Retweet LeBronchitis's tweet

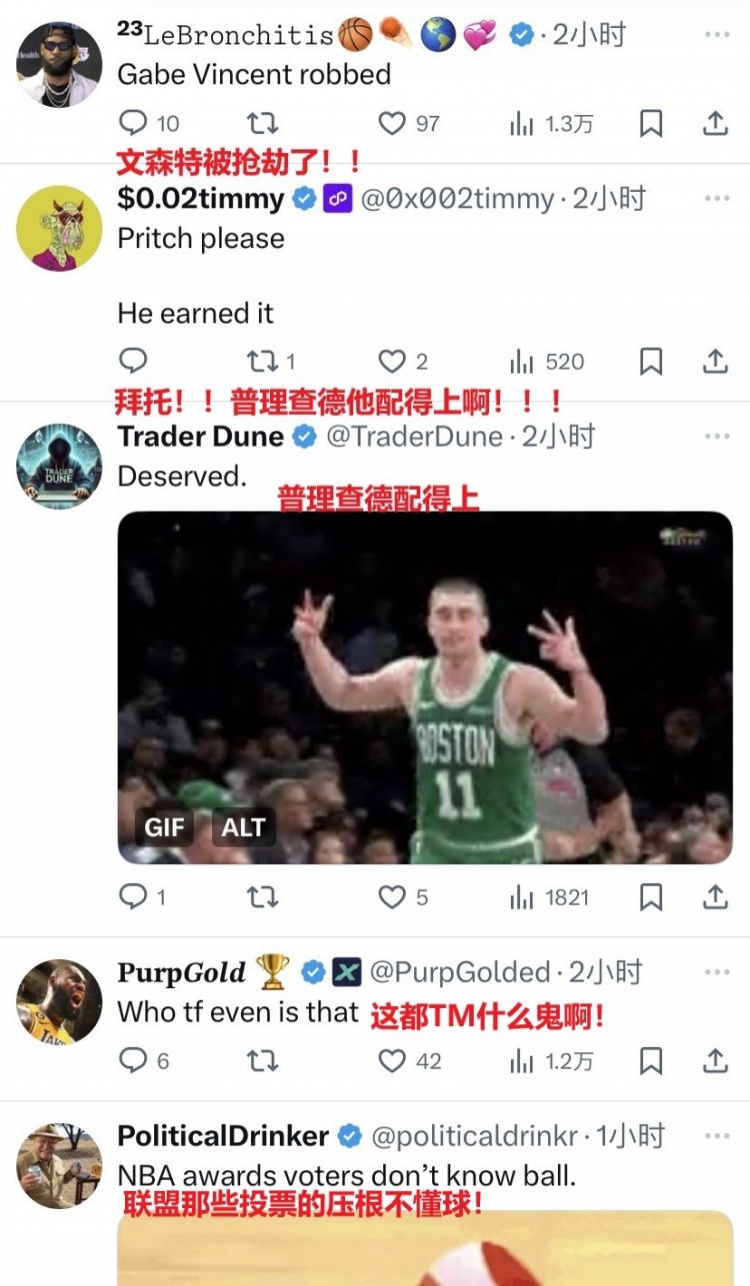tap(262, 123)
